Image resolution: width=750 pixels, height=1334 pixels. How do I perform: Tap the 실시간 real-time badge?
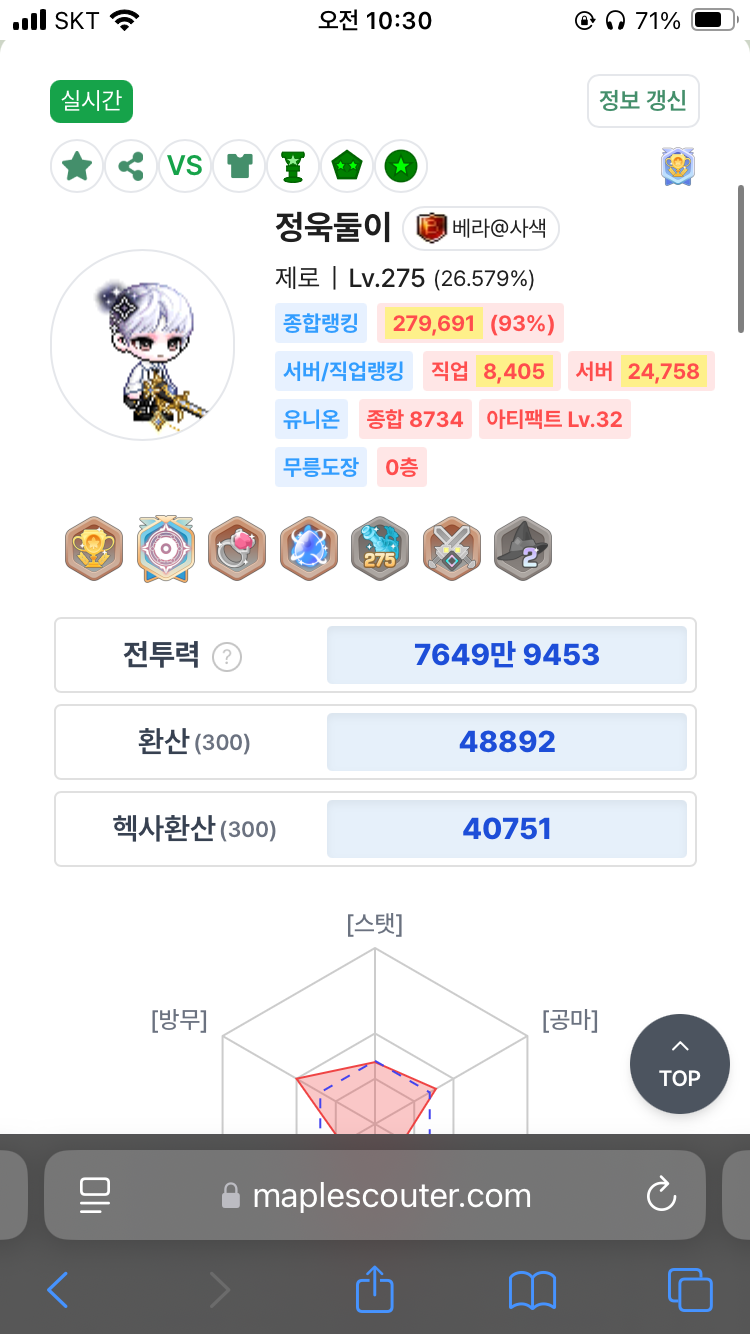click(x=91, y=102)
